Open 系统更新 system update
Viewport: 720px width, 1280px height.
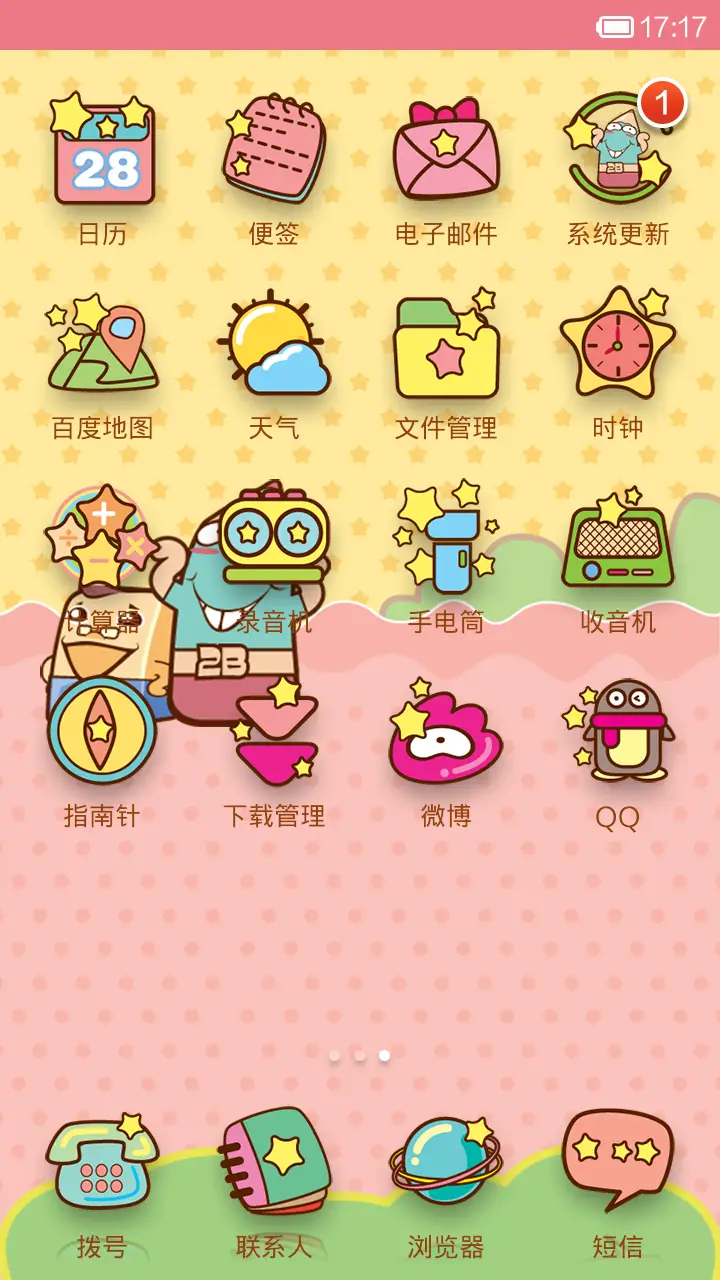tap(617, 150)
